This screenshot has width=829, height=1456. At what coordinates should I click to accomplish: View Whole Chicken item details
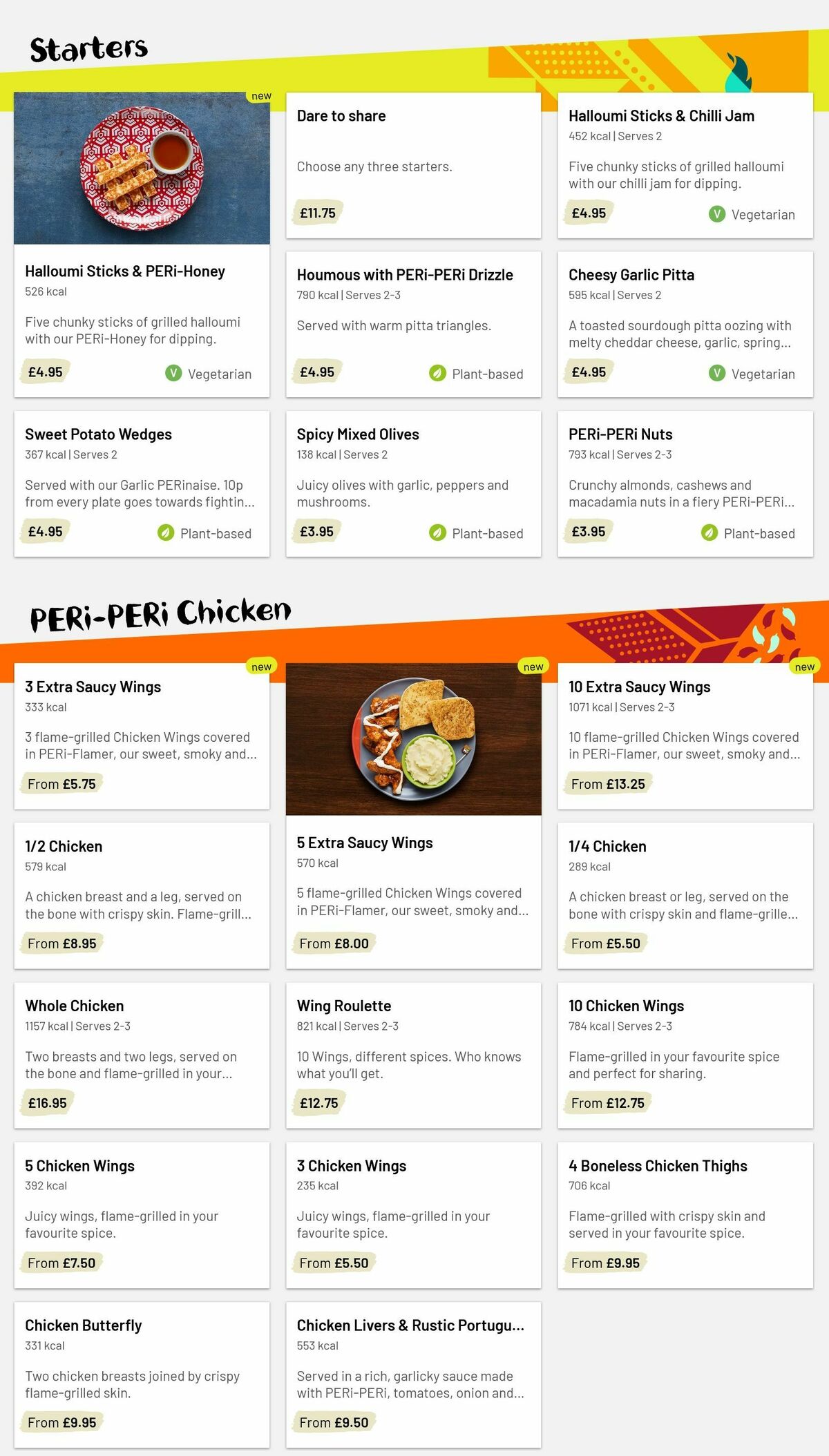pos(142,1055)
